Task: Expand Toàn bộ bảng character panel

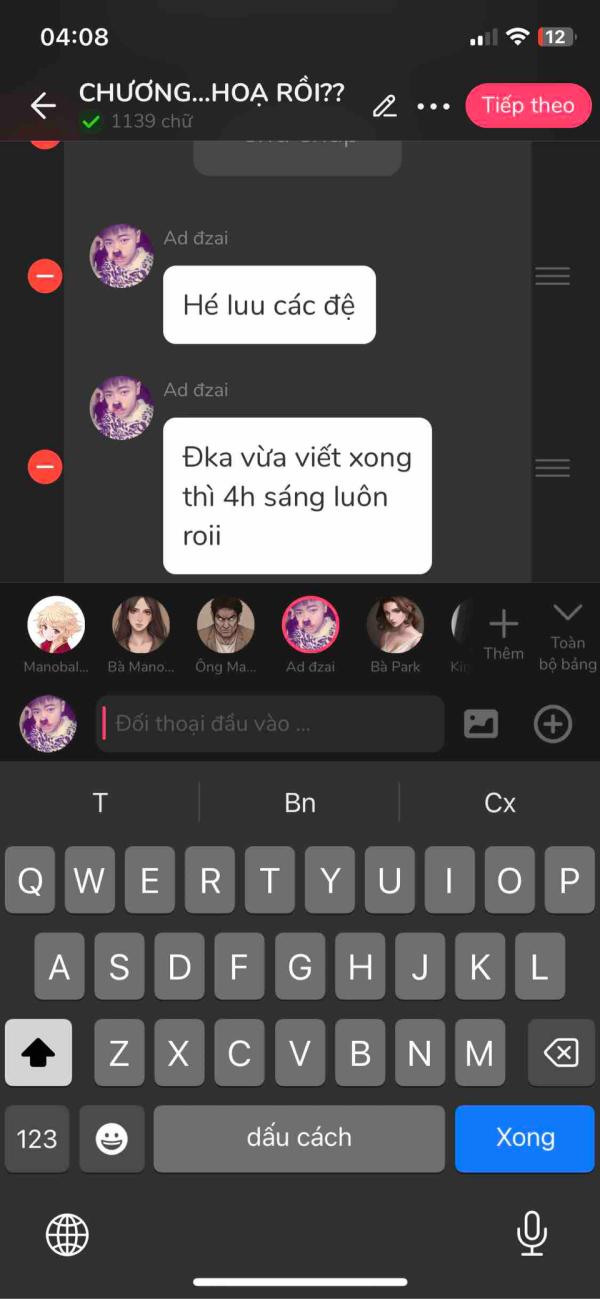Action: click(x=567, y=636)
